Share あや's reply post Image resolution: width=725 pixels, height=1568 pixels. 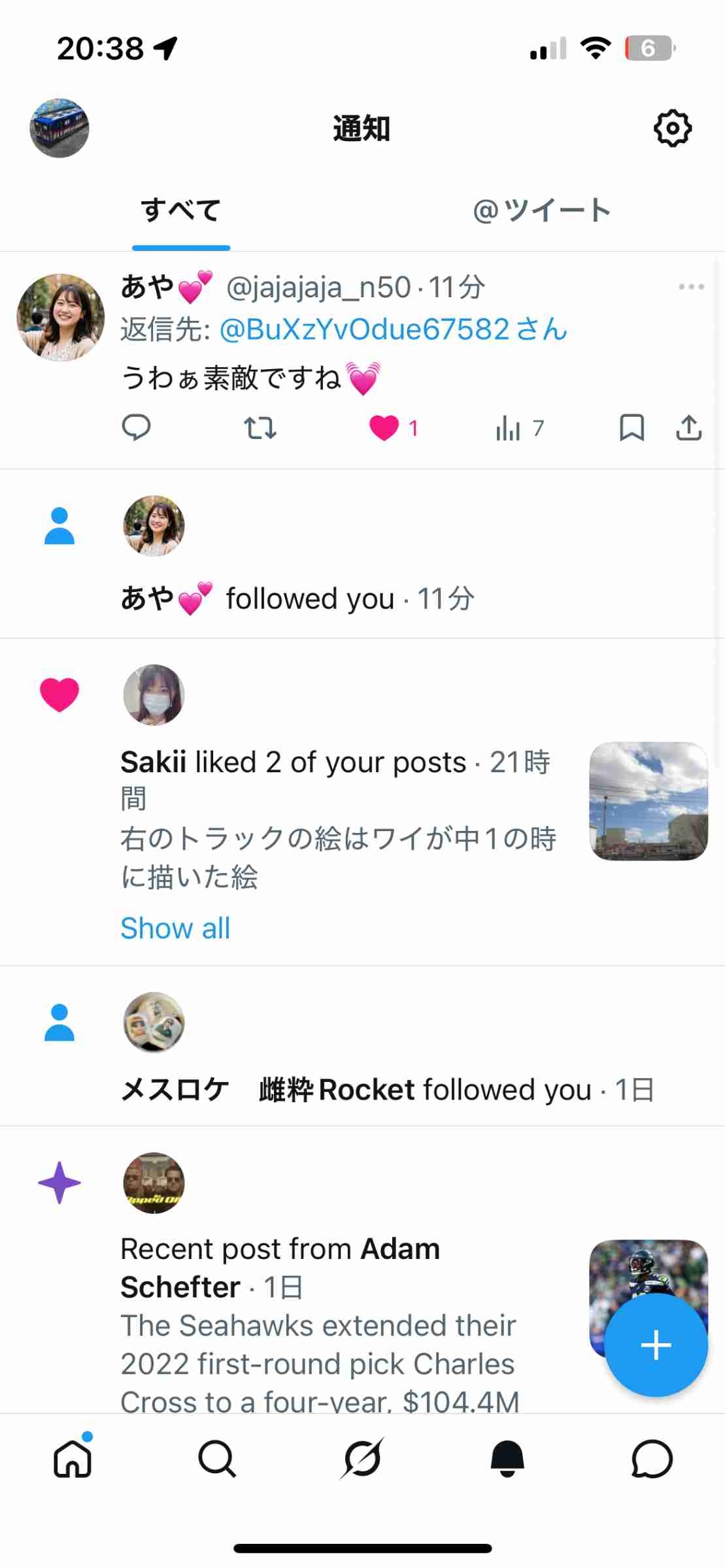(x=689, y=428)
